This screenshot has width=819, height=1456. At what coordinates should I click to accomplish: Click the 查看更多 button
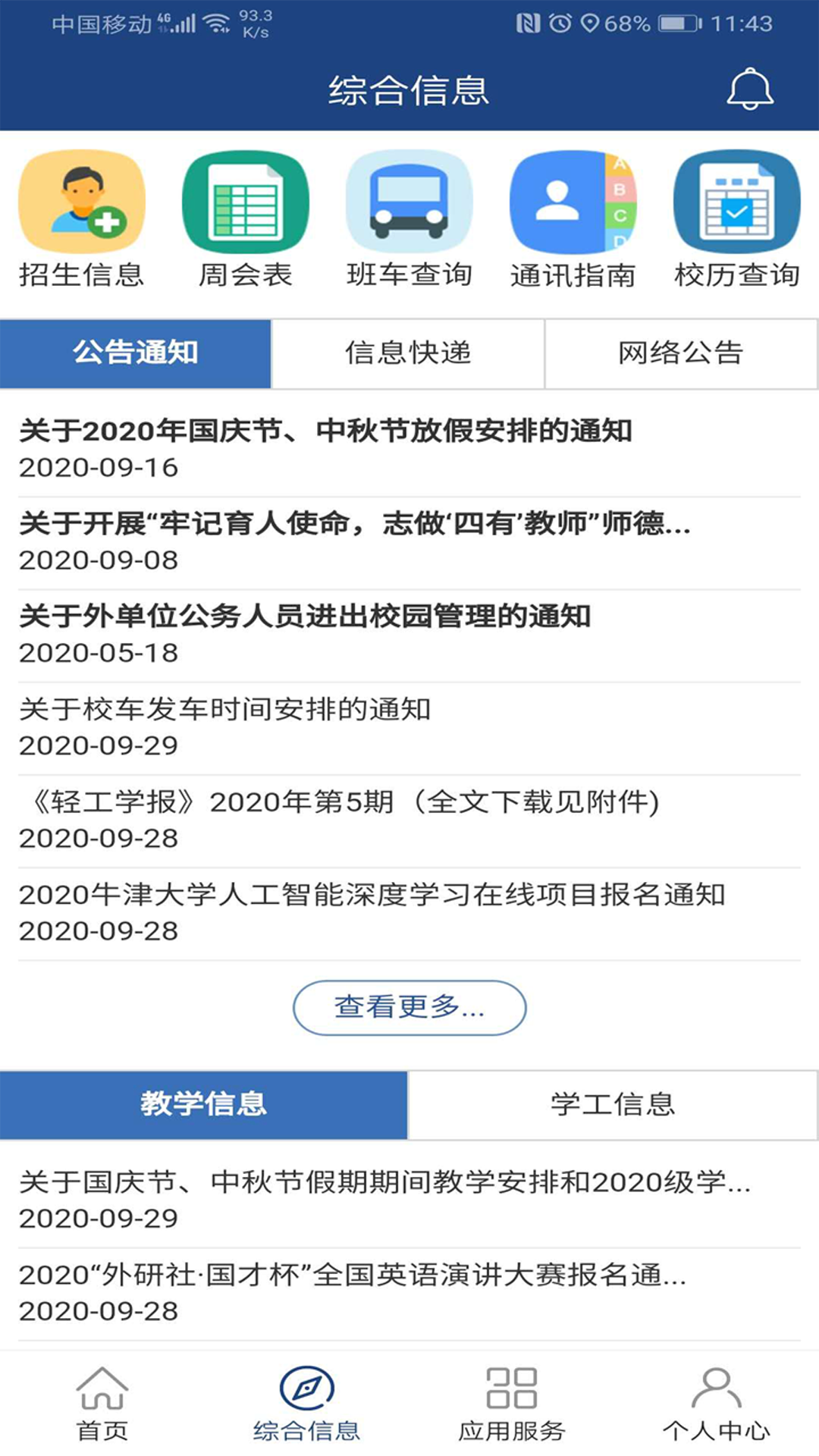point(408,1006)
